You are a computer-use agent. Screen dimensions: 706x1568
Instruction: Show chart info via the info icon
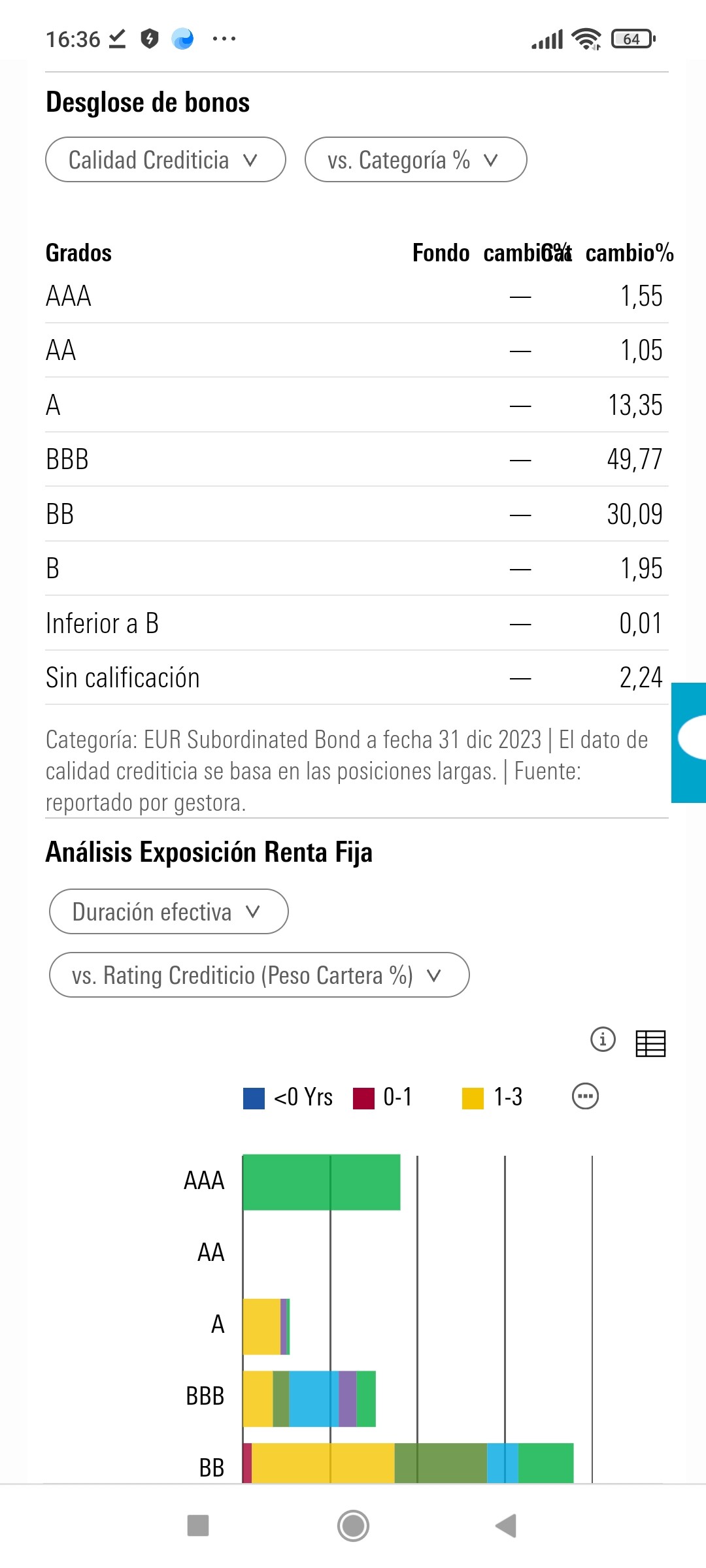(603, 1039)
